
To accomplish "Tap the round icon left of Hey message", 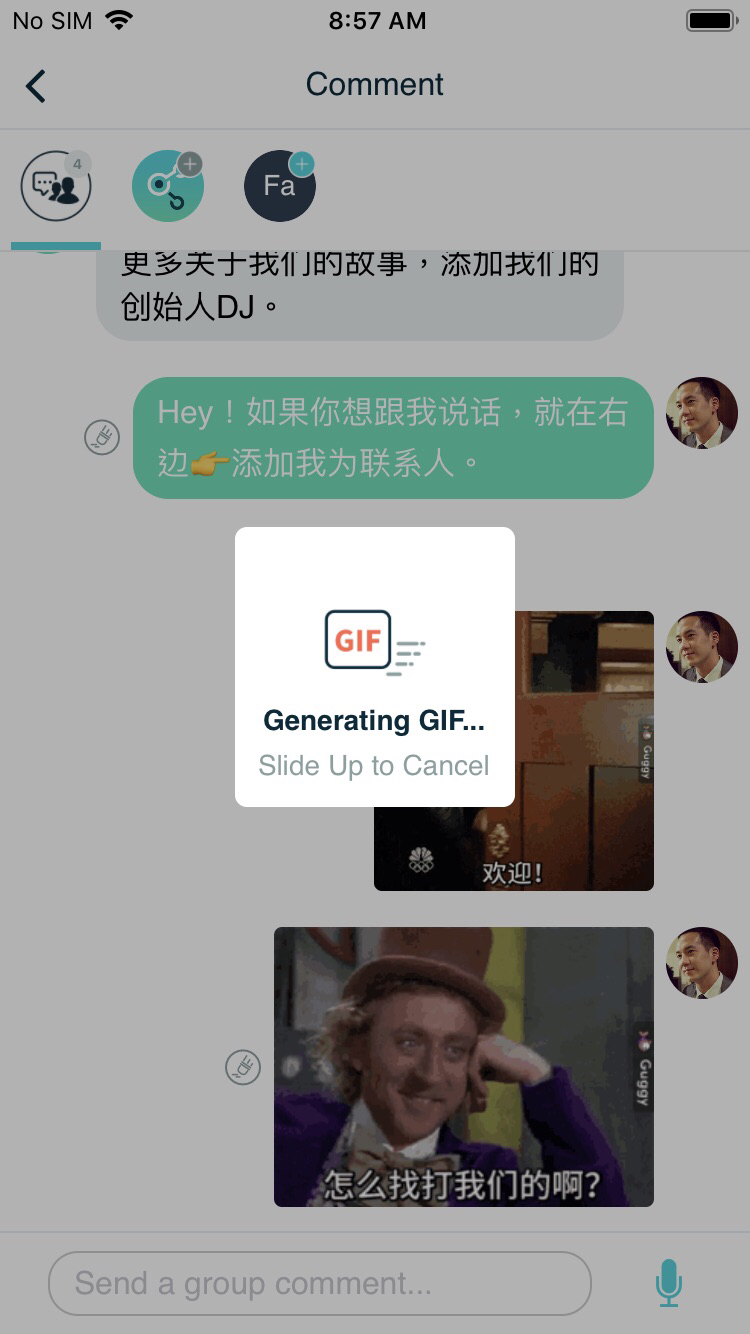I will coord(102,437).
